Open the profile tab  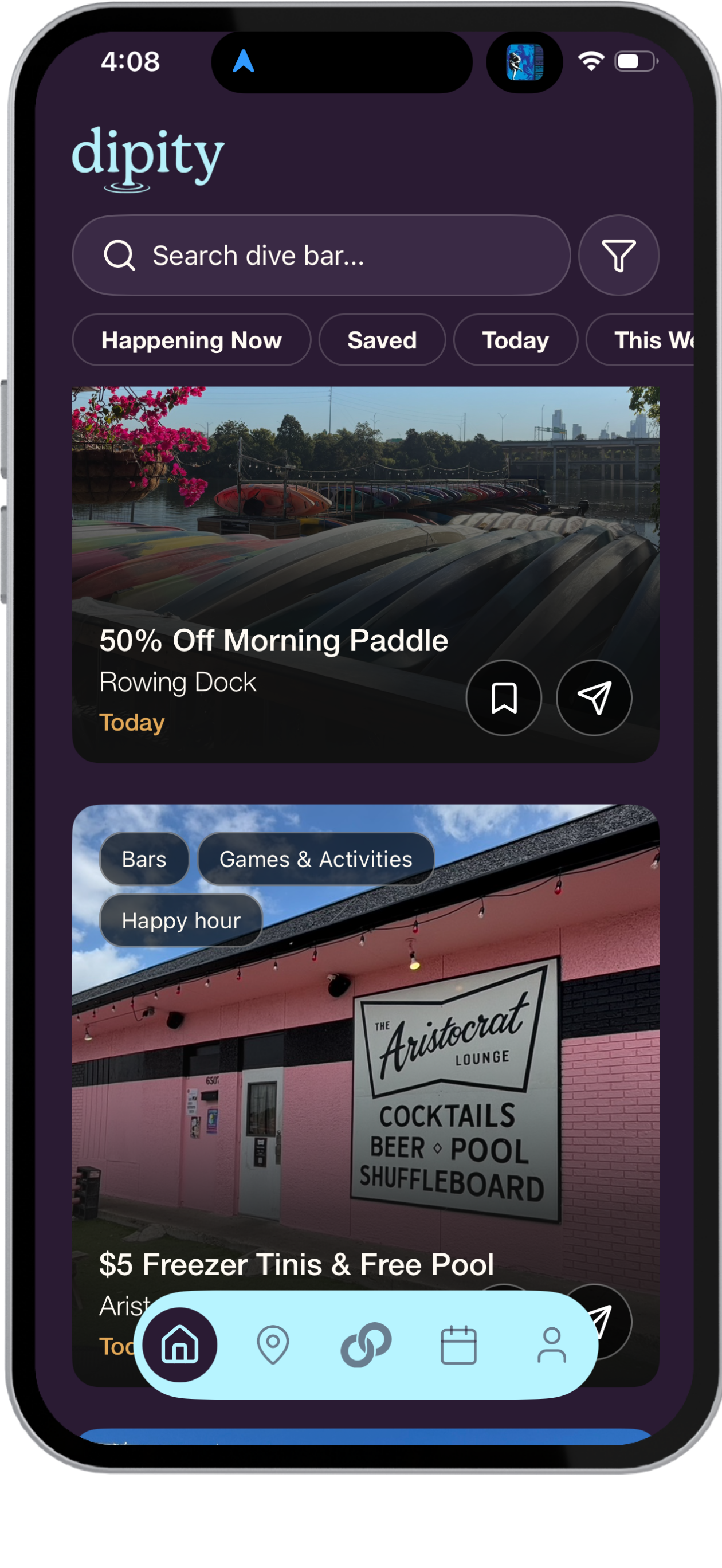(552, 1344)
